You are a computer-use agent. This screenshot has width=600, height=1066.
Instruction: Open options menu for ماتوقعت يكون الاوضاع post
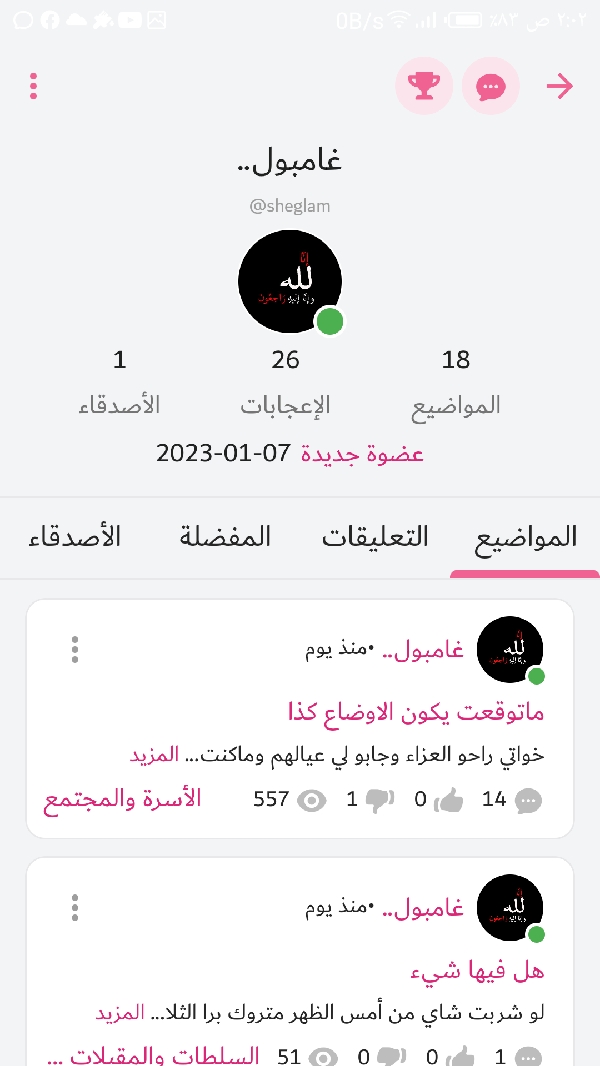tap(75, 650)
